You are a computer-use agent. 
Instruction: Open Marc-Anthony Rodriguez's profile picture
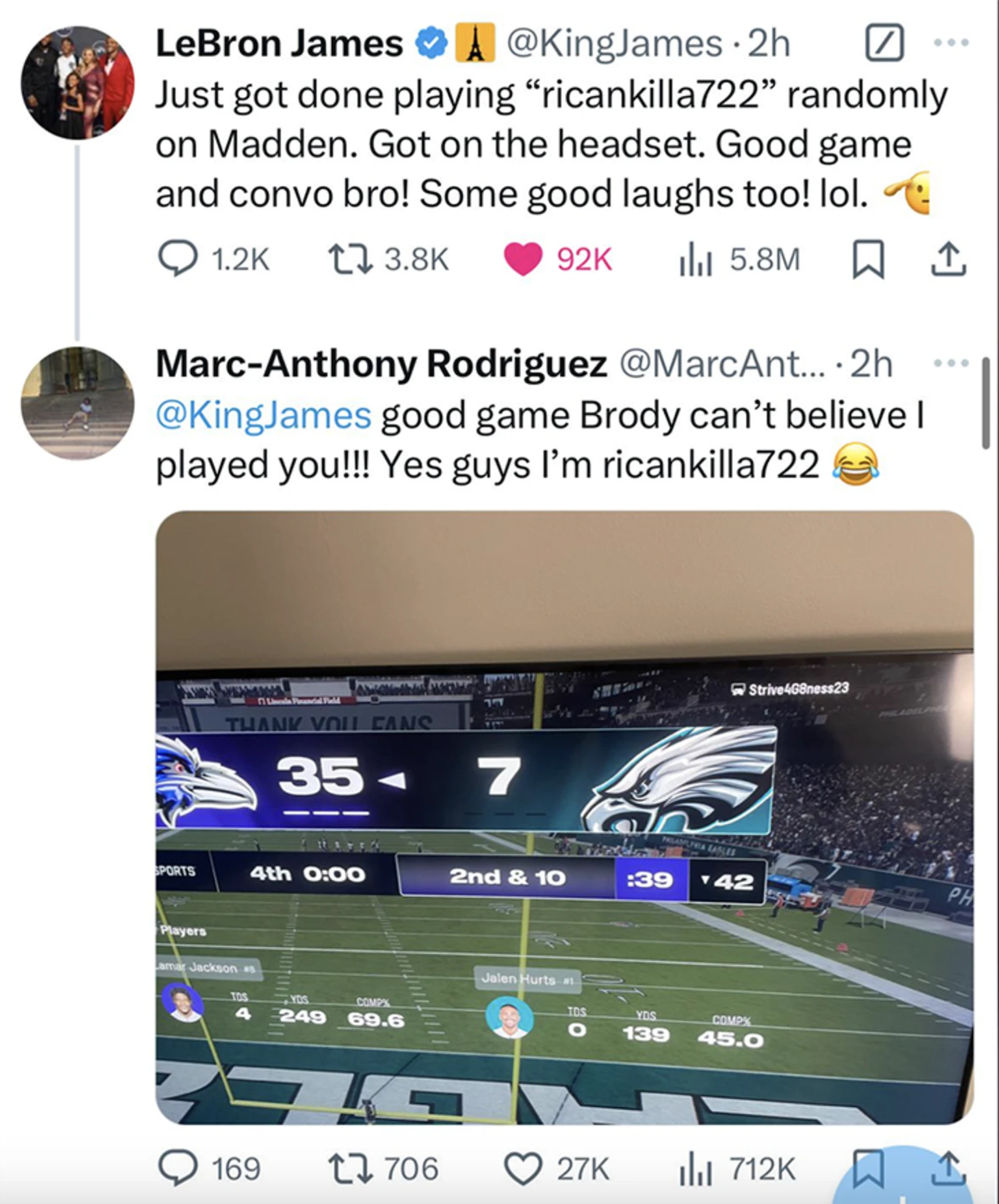[77, 403]
